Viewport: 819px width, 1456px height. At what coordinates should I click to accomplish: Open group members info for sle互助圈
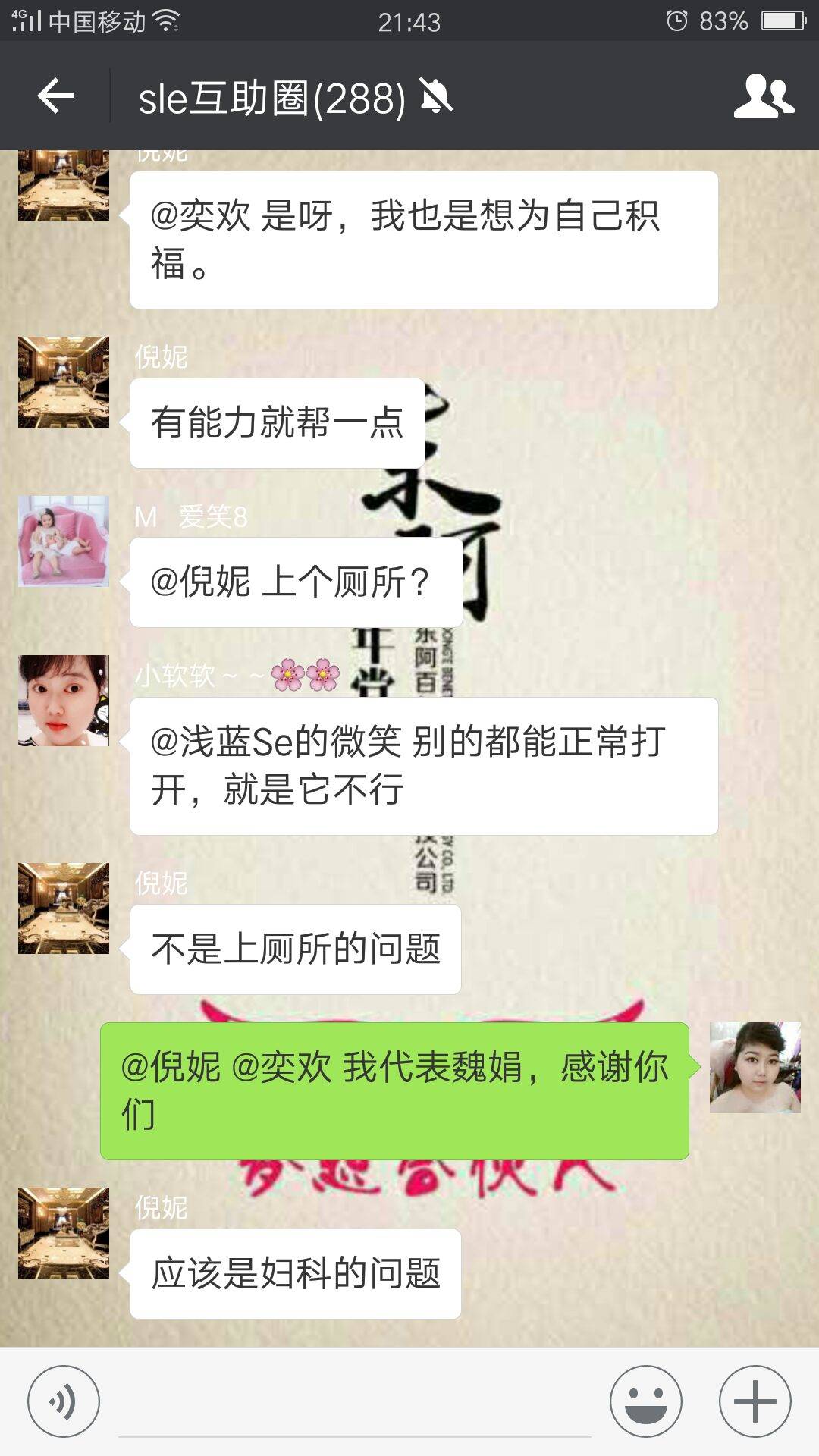(763, 96)
